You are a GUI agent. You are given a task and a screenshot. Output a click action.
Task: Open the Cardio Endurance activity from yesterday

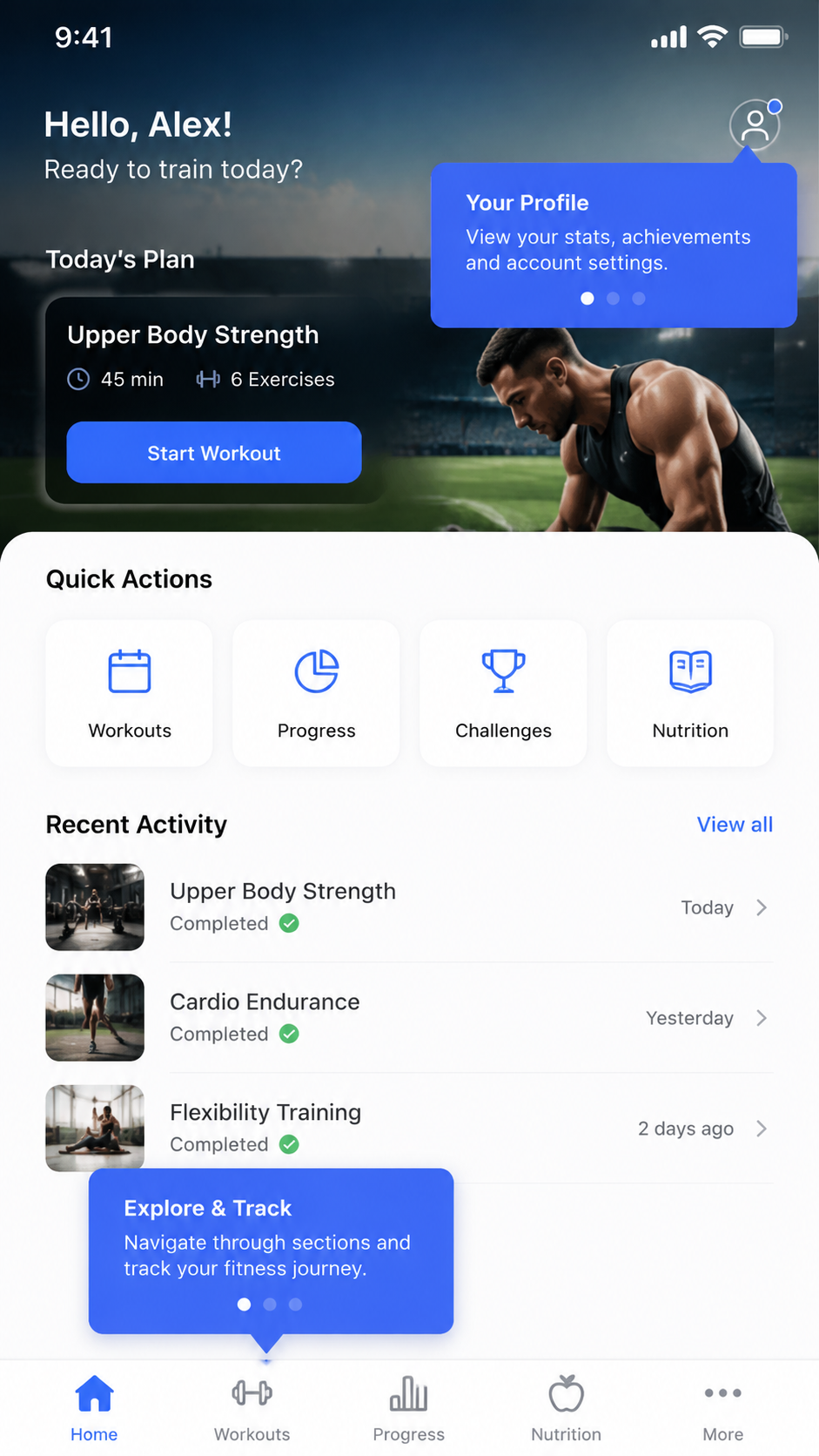(409, 1017)
